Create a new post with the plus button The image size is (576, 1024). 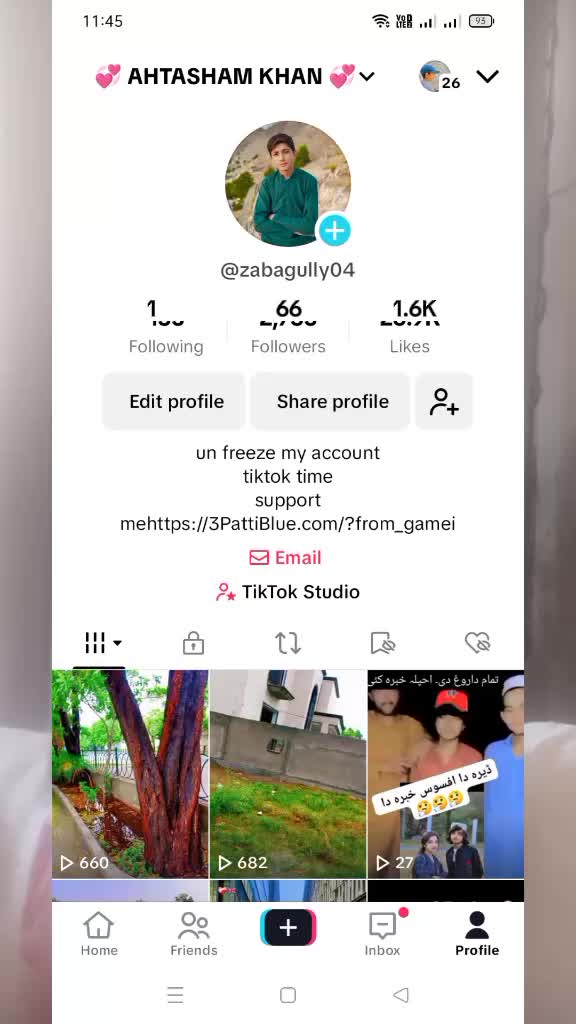288,927
